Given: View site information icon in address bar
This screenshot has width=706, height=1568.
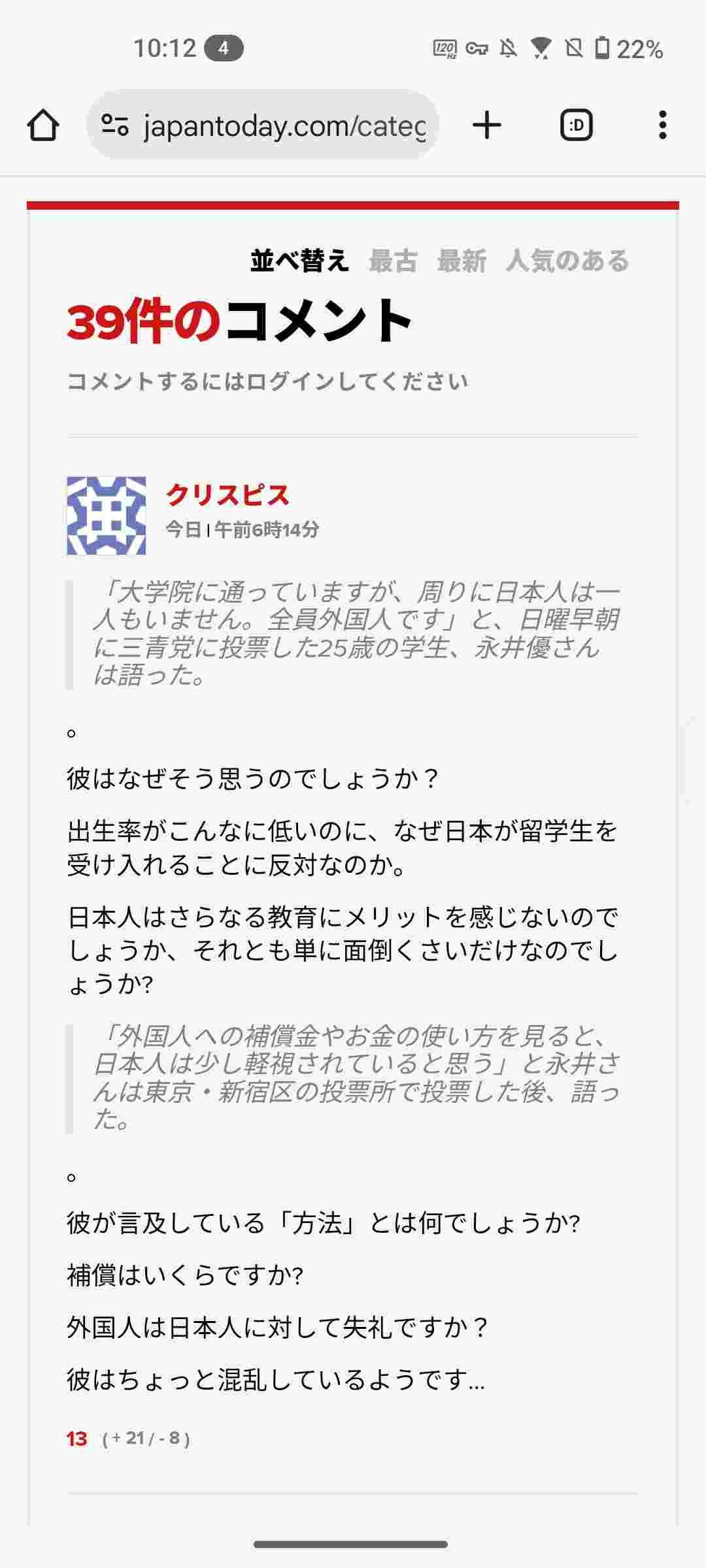Looking at the screenshot, I should (115, 125).
